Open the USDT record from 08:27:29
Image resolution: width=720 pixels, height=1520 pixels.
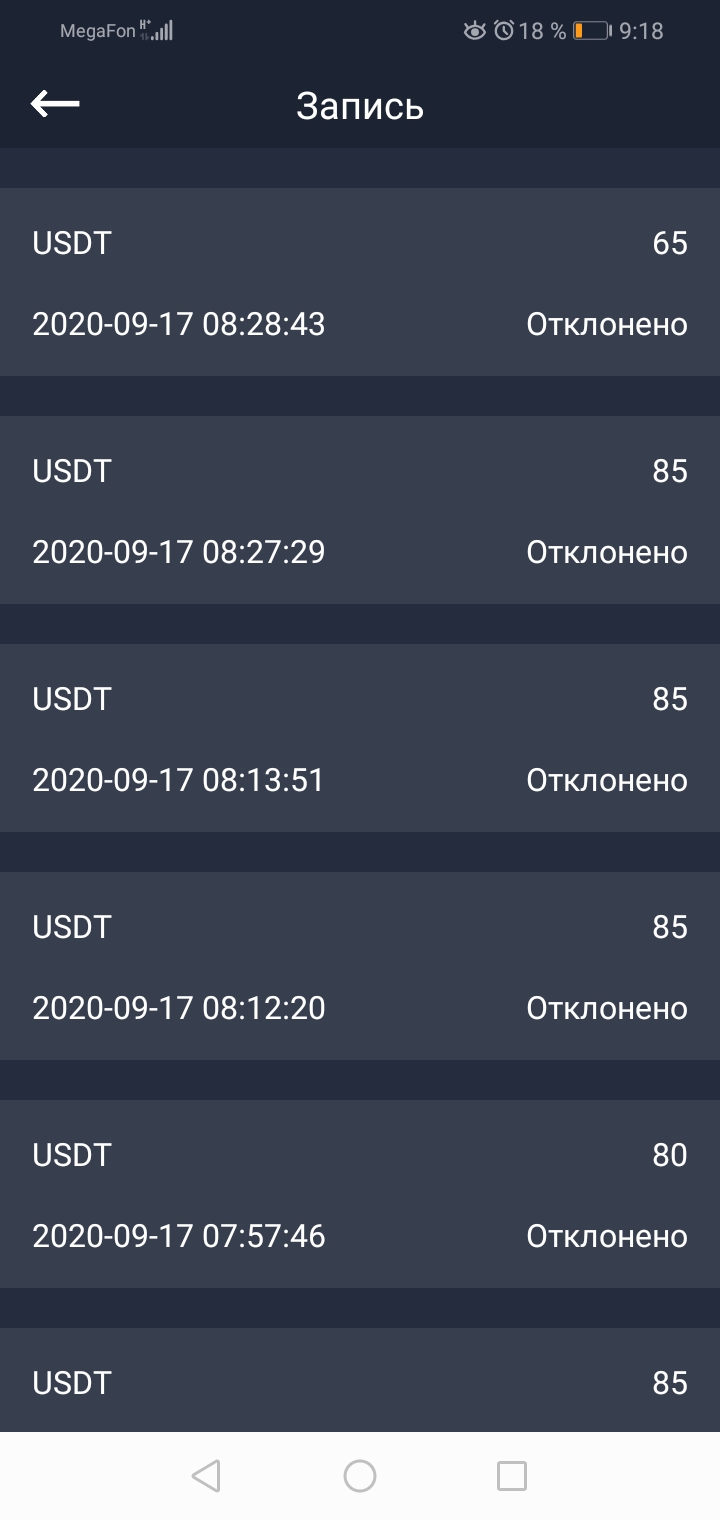click(x=360, y=510)
